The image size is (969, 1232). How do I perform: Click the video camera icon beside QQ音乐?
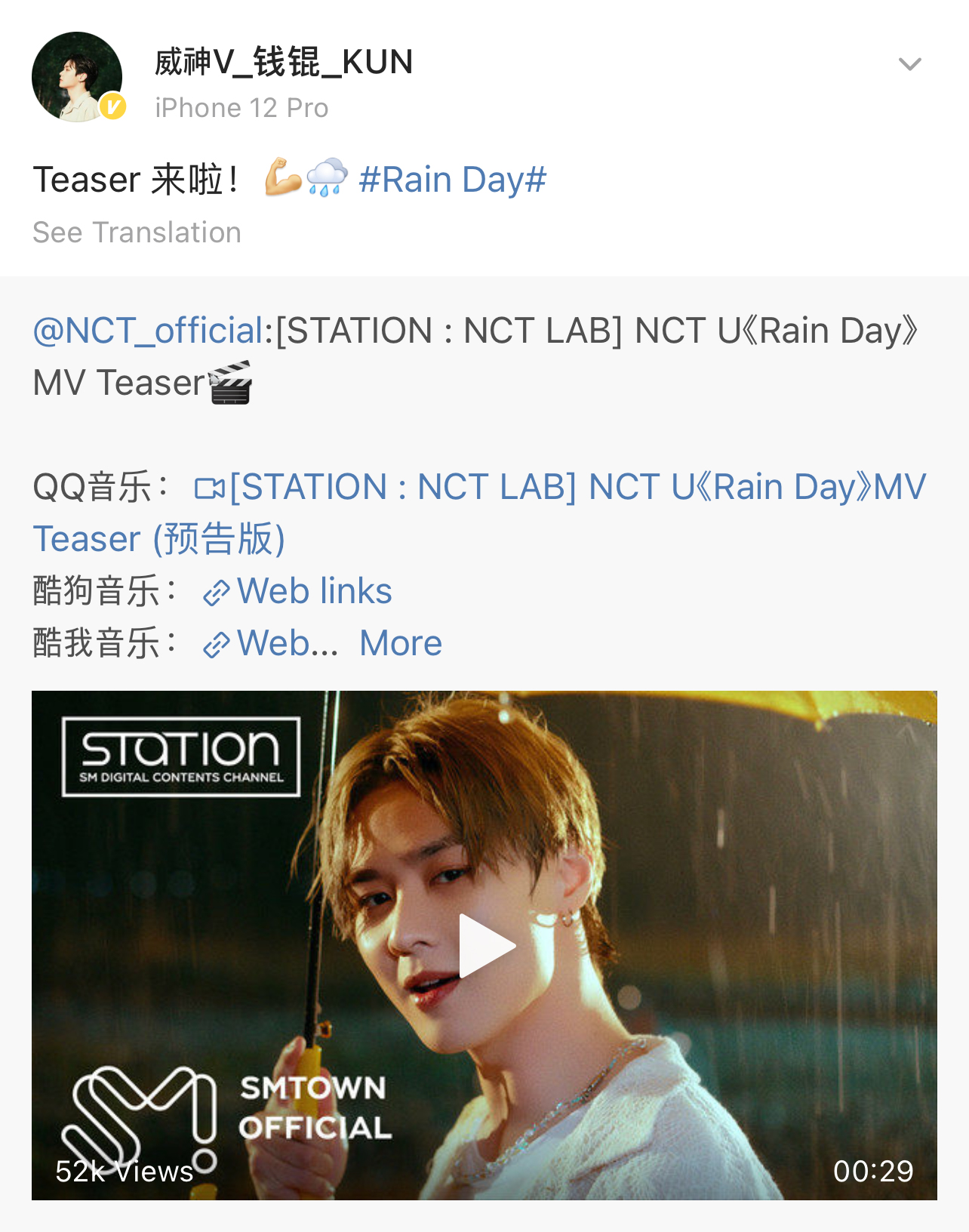pos(211,487)
